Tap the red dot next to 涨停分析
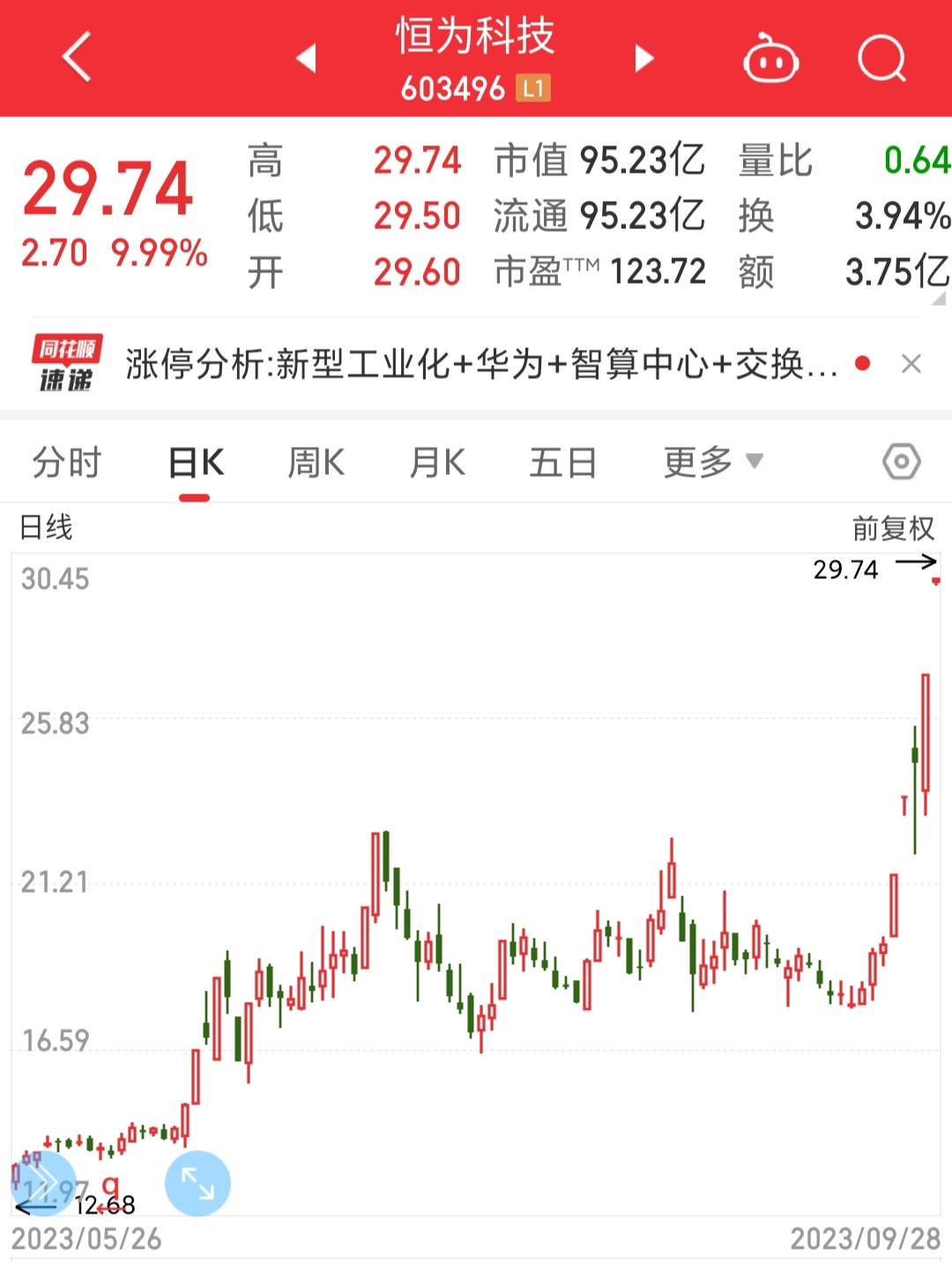 (x=861, y=361)
